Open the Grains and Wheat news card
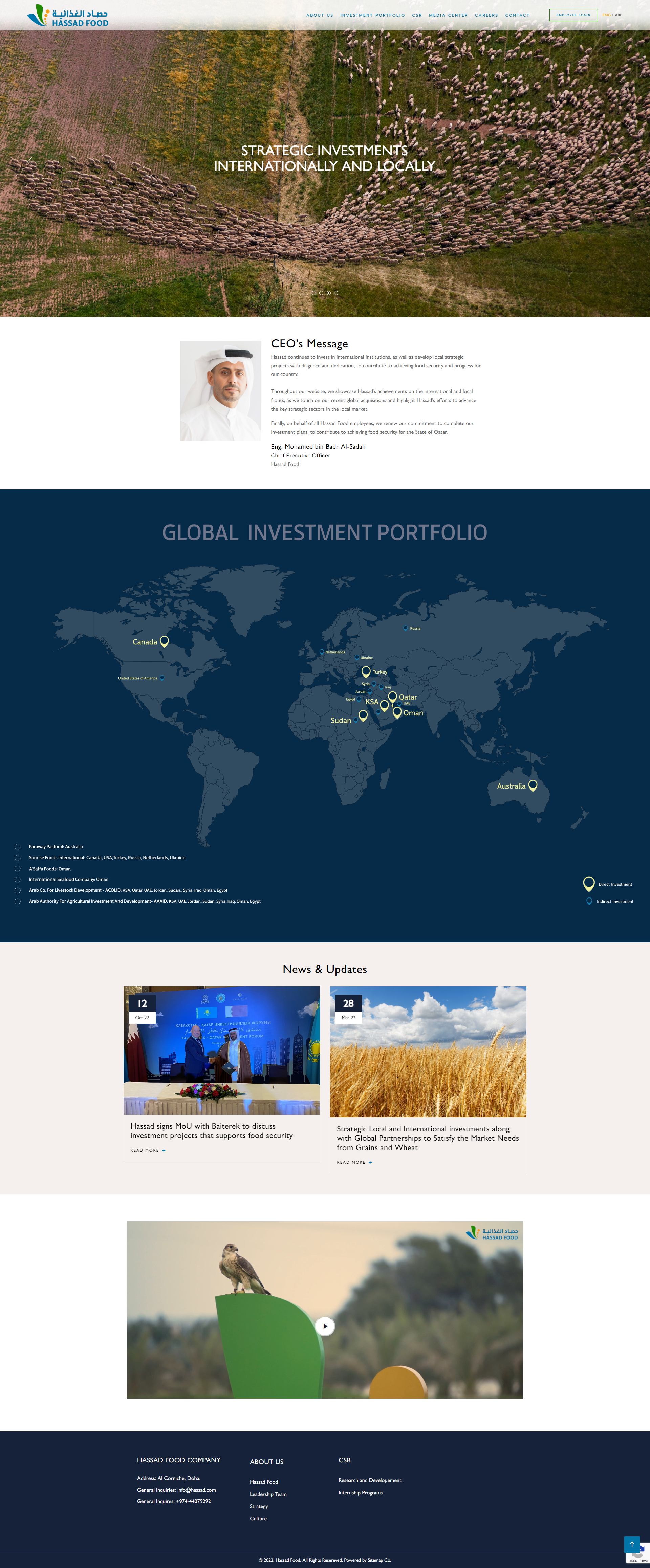This screenshot has height=1568, width=650. pyautogui.click(x=427, y=1138)
